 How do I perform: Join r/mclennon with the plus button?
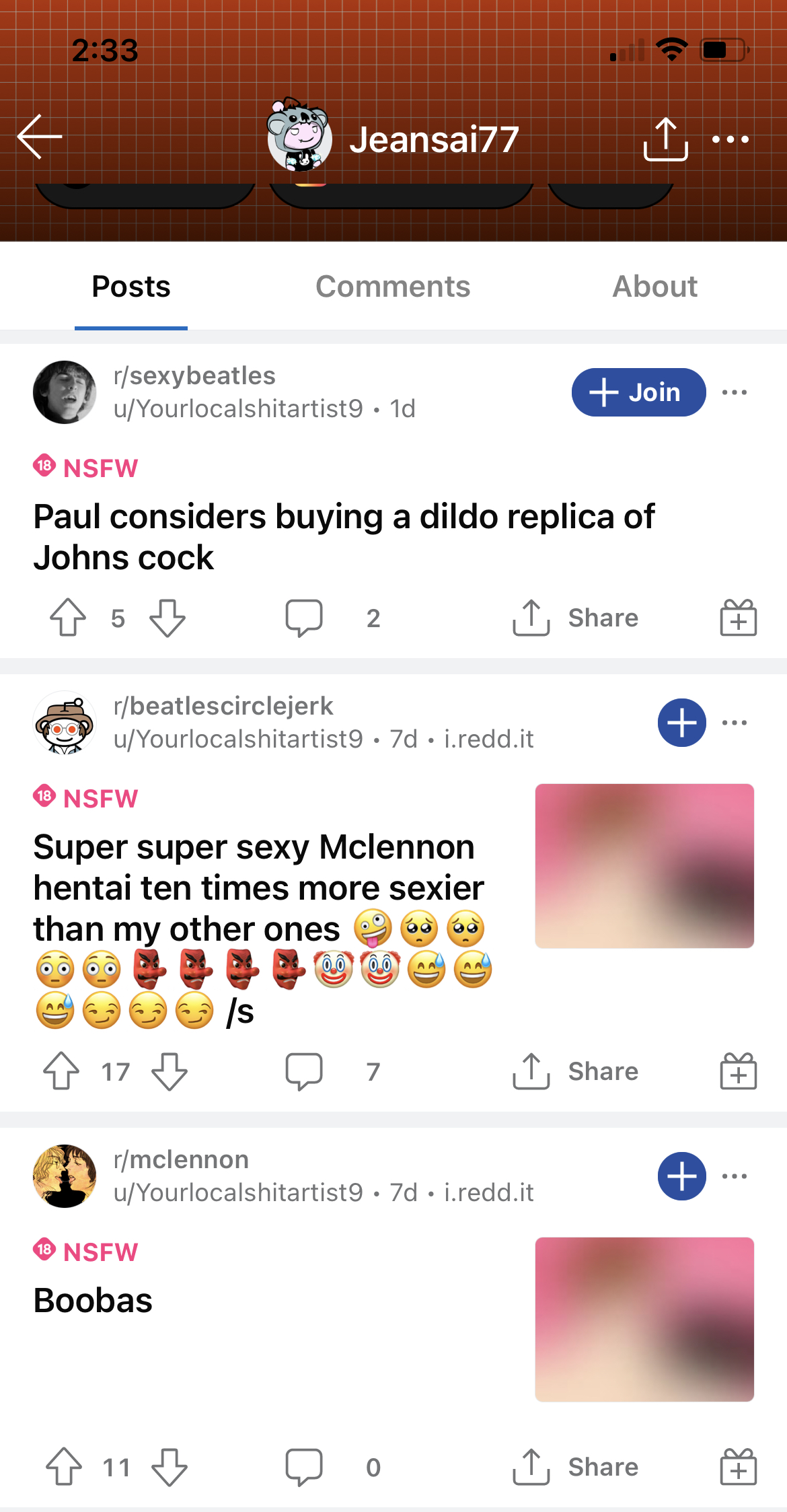tap(682, 1176)
